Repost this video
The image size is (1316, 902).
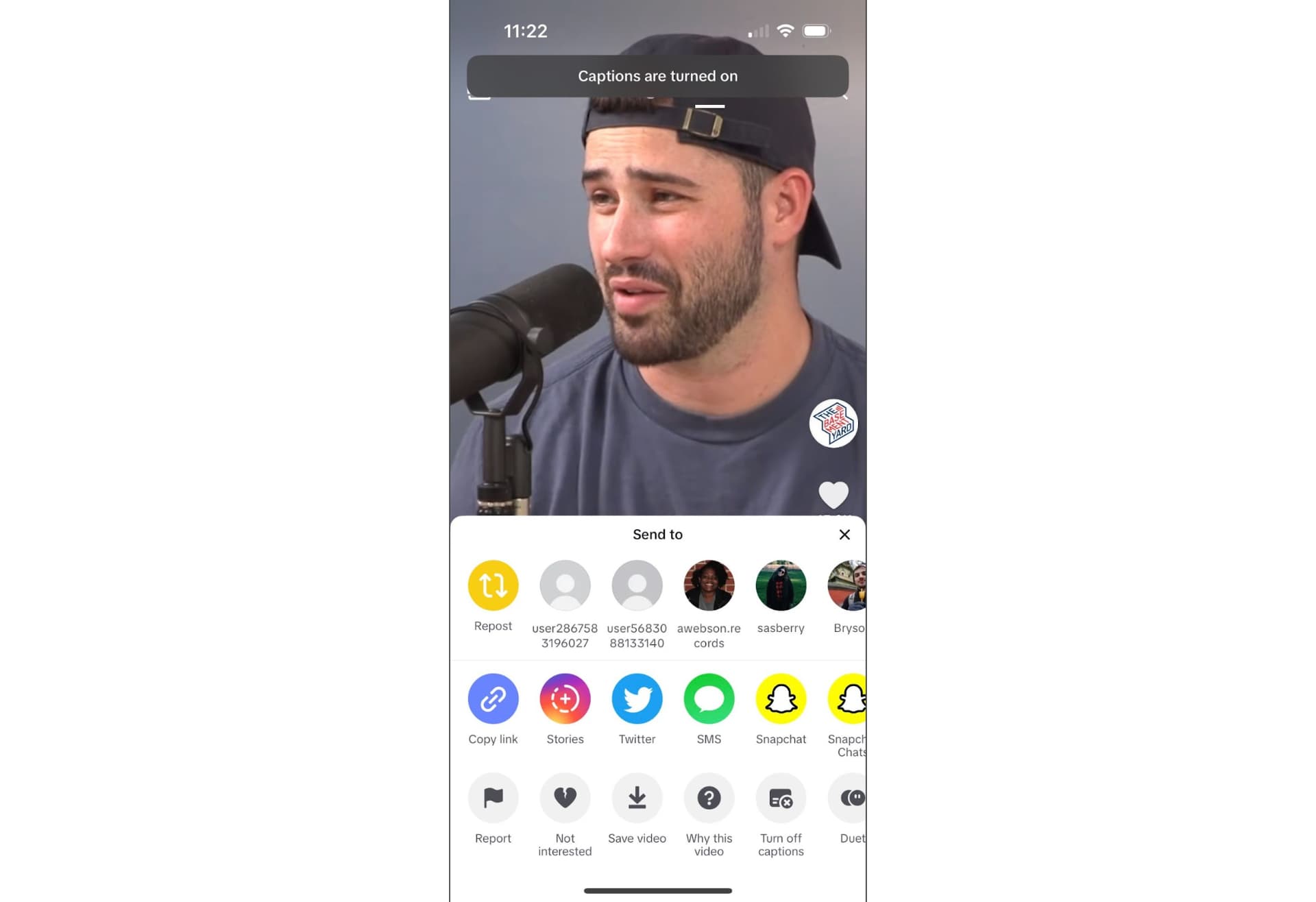[493, 585]
